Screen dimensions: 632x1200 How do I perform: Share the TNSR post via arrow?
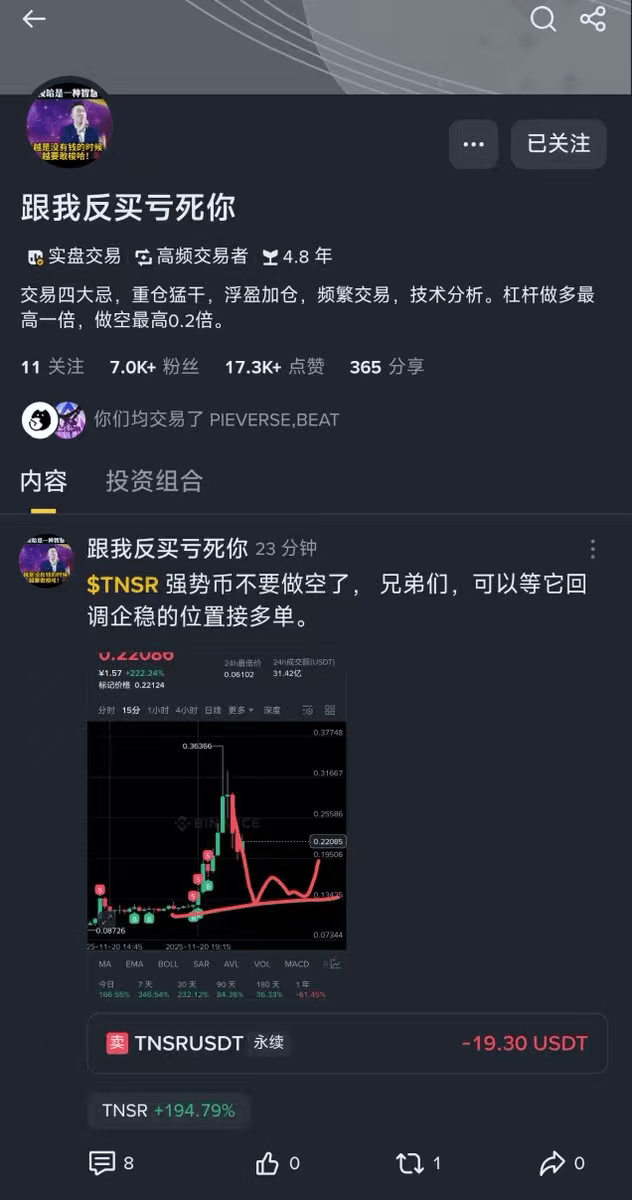tap(561, 1163)
